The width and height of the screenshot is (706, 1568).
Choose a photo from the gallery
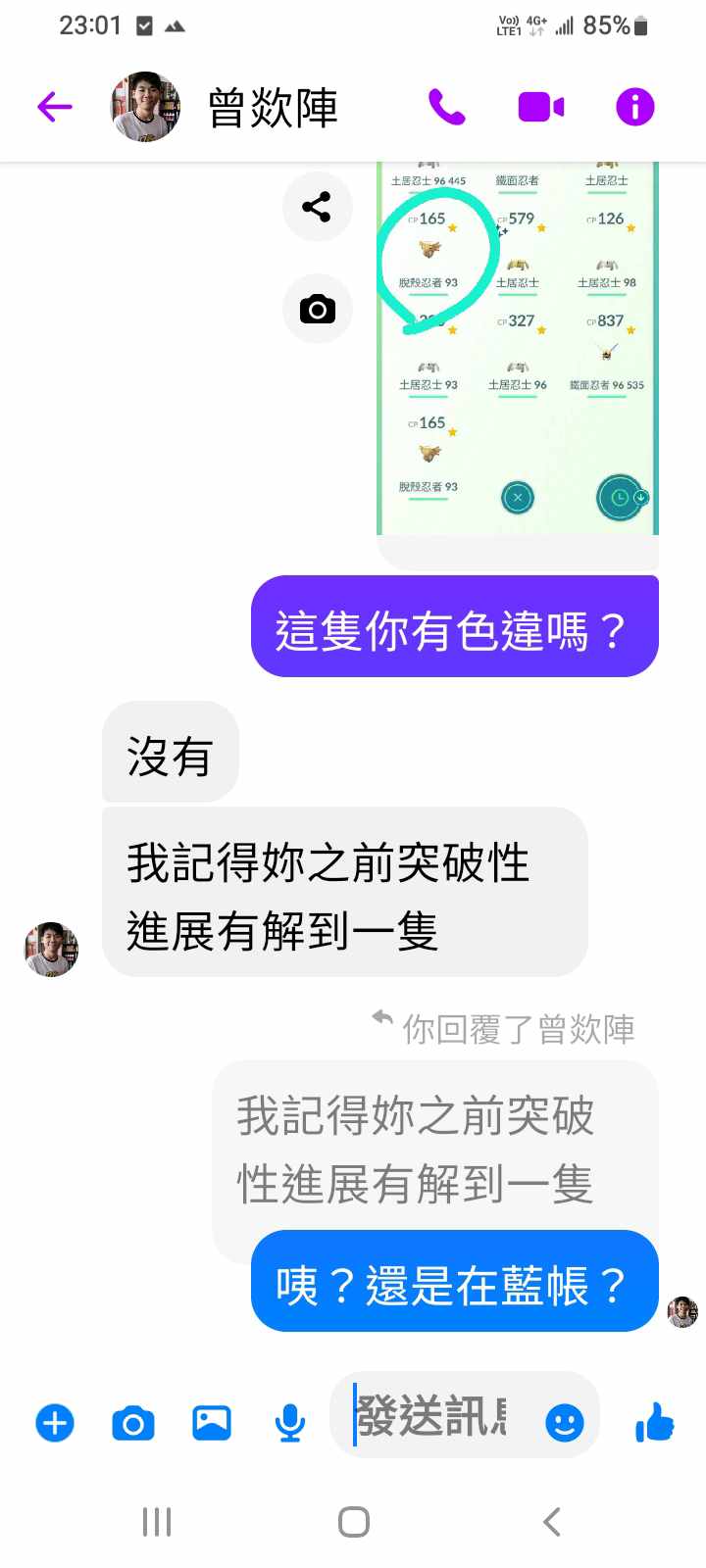(x=212, y=1422)
